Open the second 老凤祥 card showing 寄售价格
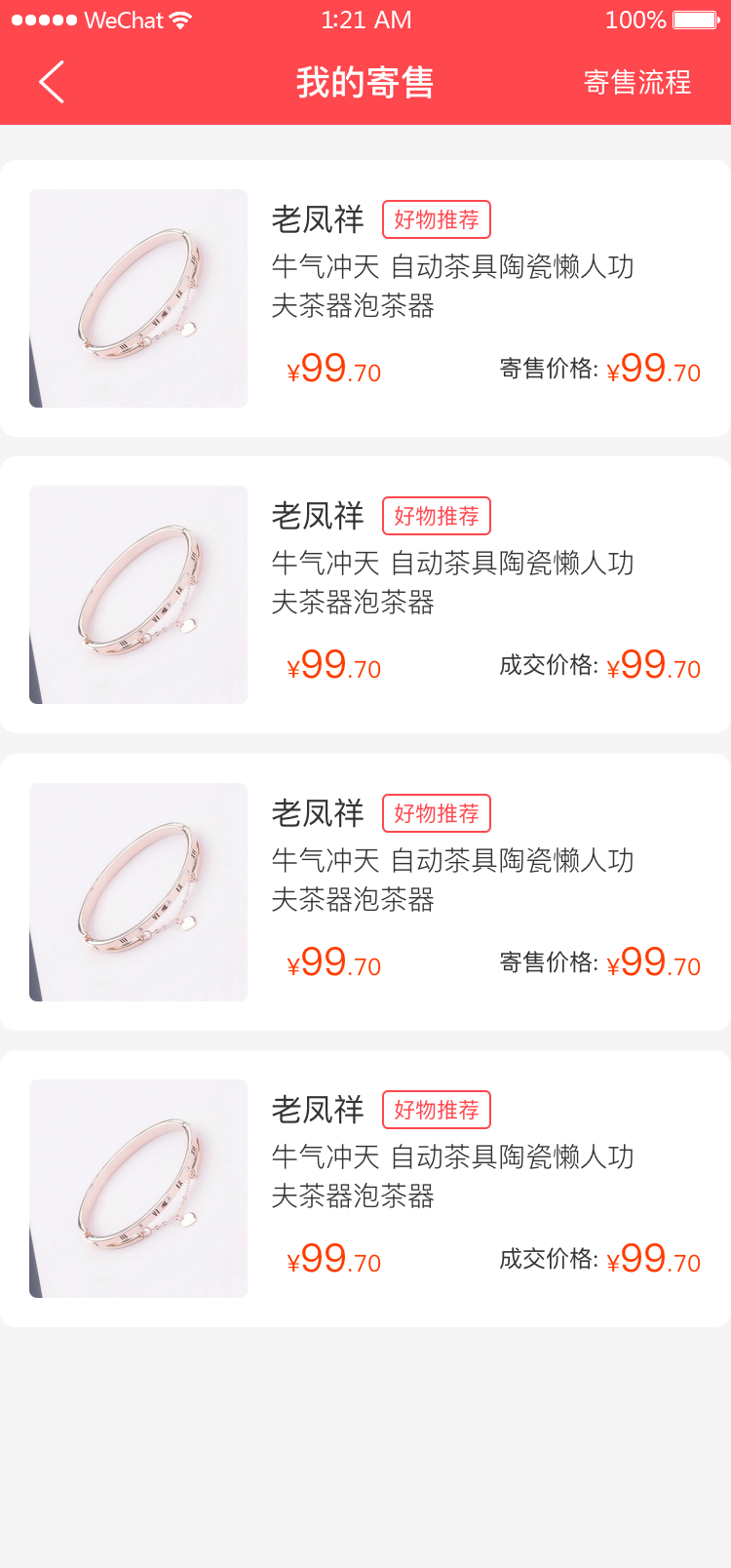 tap(365, 892)
